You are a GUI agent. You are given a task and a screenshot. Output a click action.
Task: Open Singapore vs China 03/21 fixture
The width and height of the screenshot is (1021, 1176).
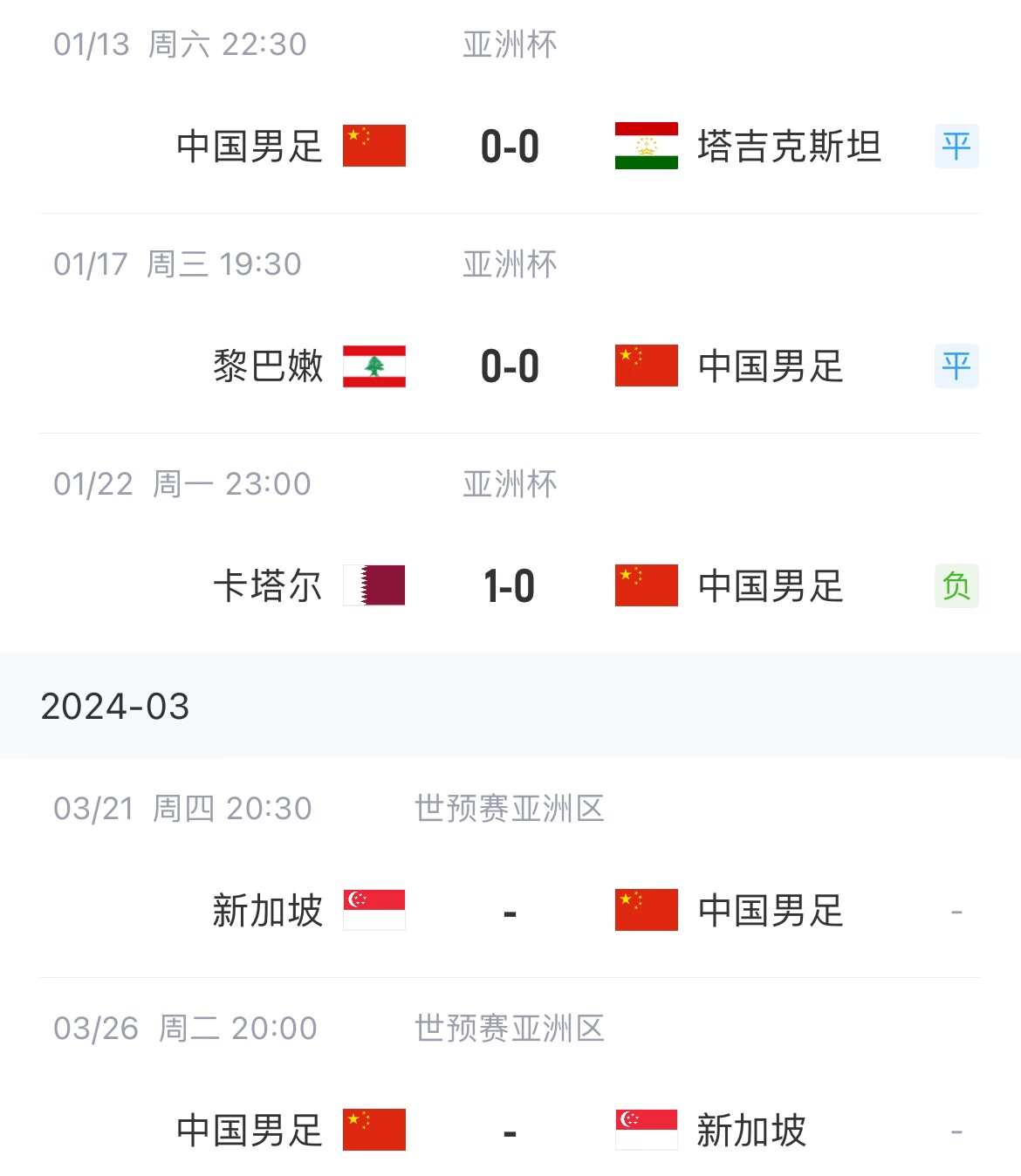tap(510, 911)
